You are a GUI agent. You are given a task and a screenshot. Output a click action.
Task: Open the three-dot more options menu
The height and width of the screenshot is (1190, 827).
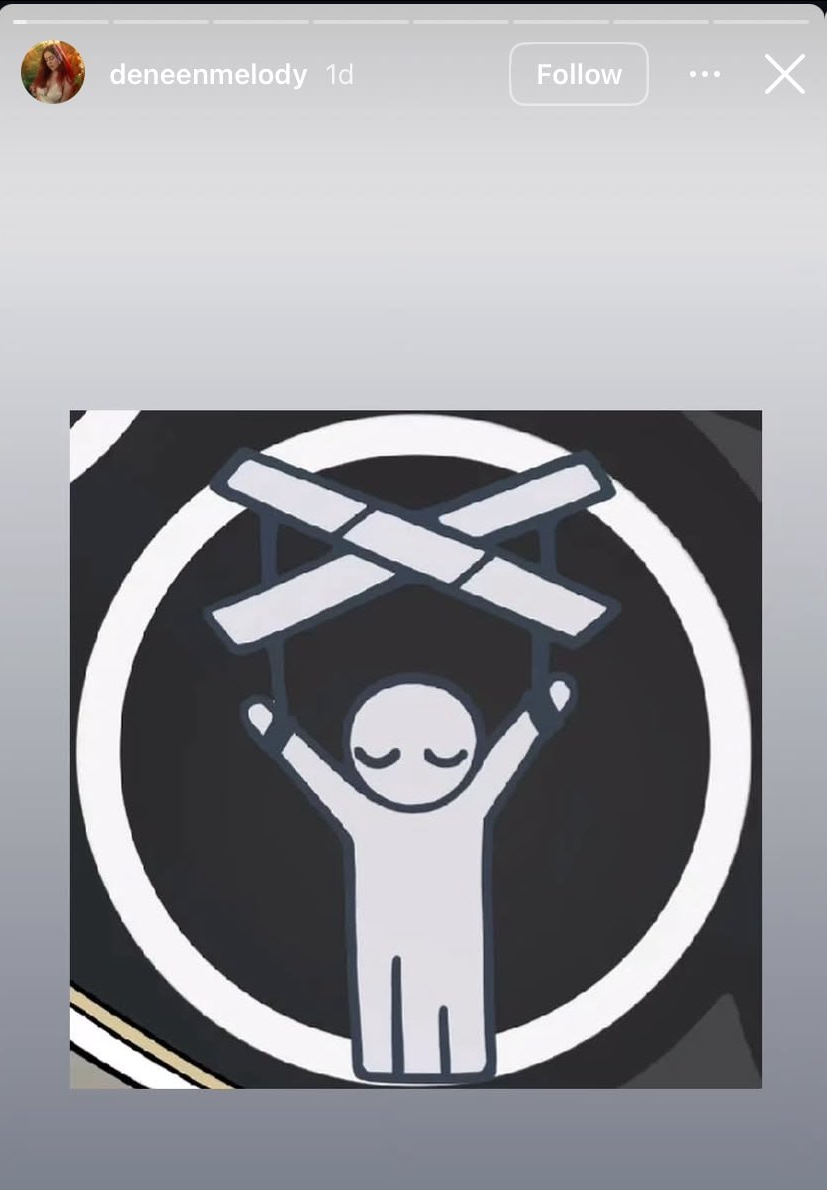point(705,74)
